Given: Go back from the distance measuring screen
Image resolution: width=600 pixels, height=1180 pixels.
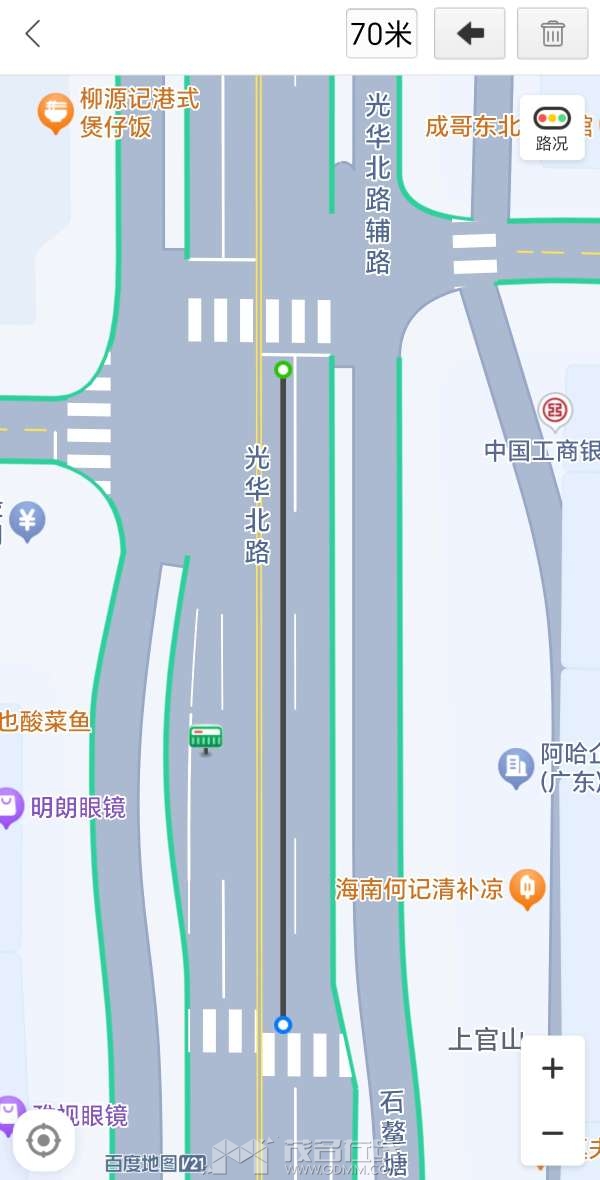Looking at the screenshot, I should [x=33, y=34].
